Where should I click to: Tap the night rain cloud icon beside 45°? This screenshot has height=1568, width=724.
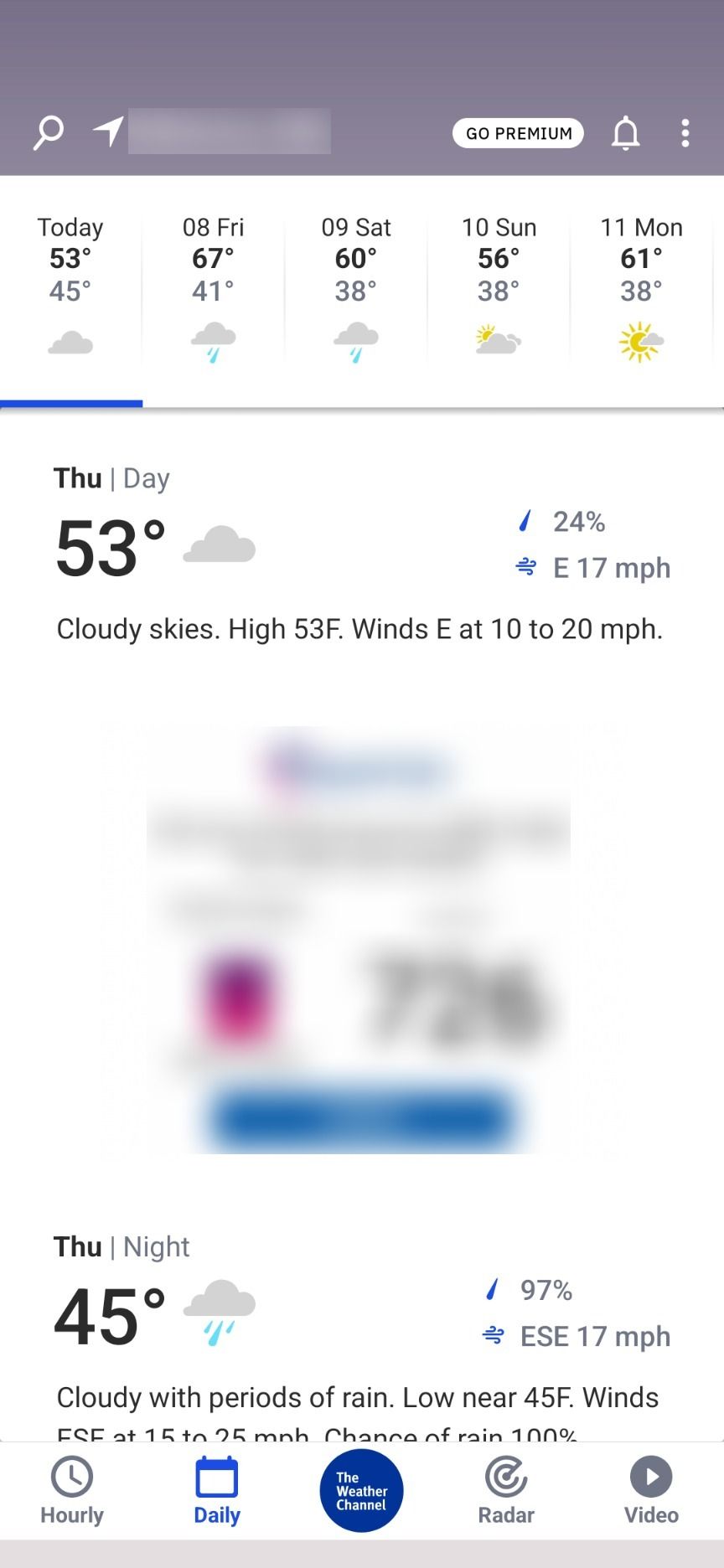coord(219,1311)
